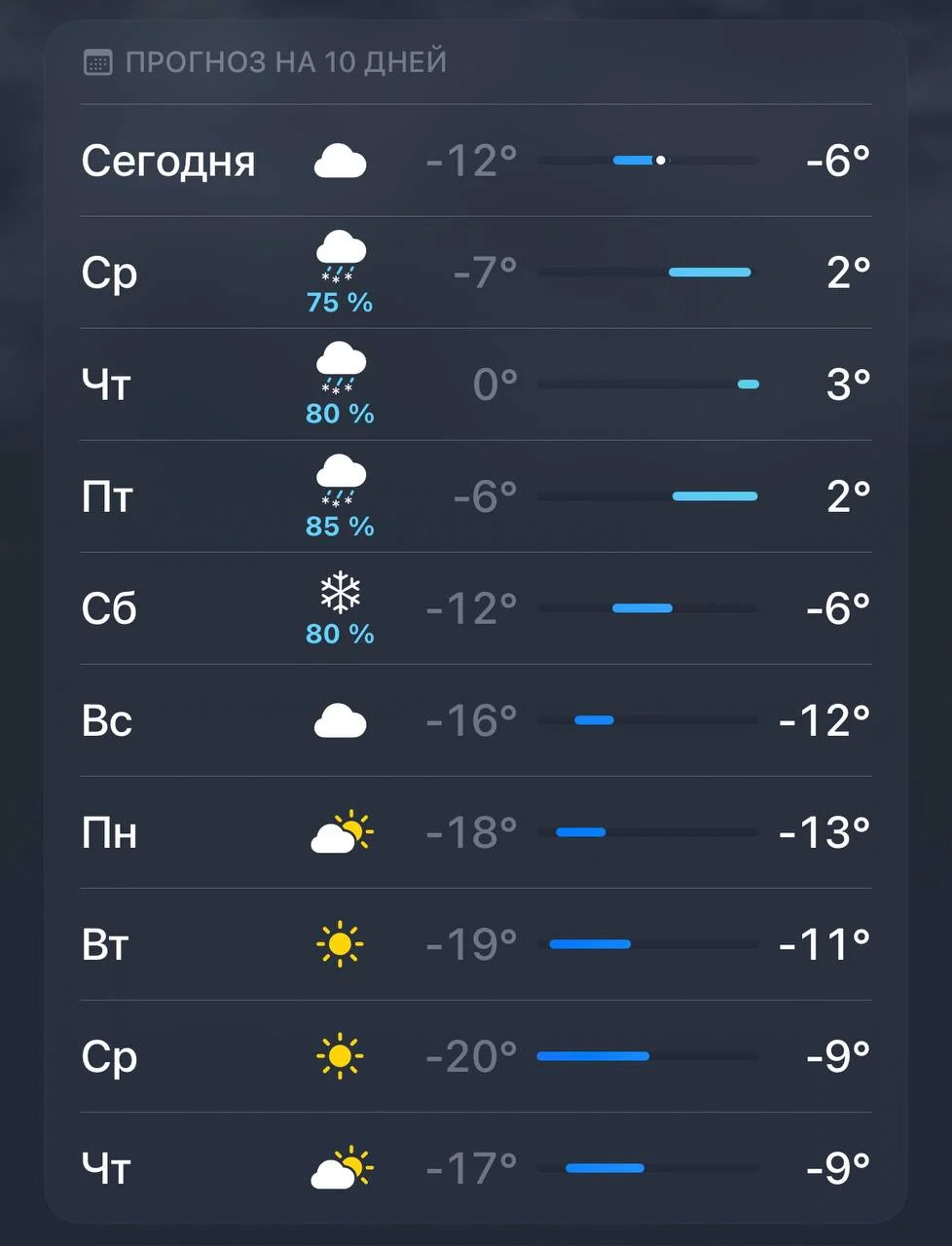
Task: Open Tuesday's sunny forecast (Вт)
Action: click(x=475, y=944)
